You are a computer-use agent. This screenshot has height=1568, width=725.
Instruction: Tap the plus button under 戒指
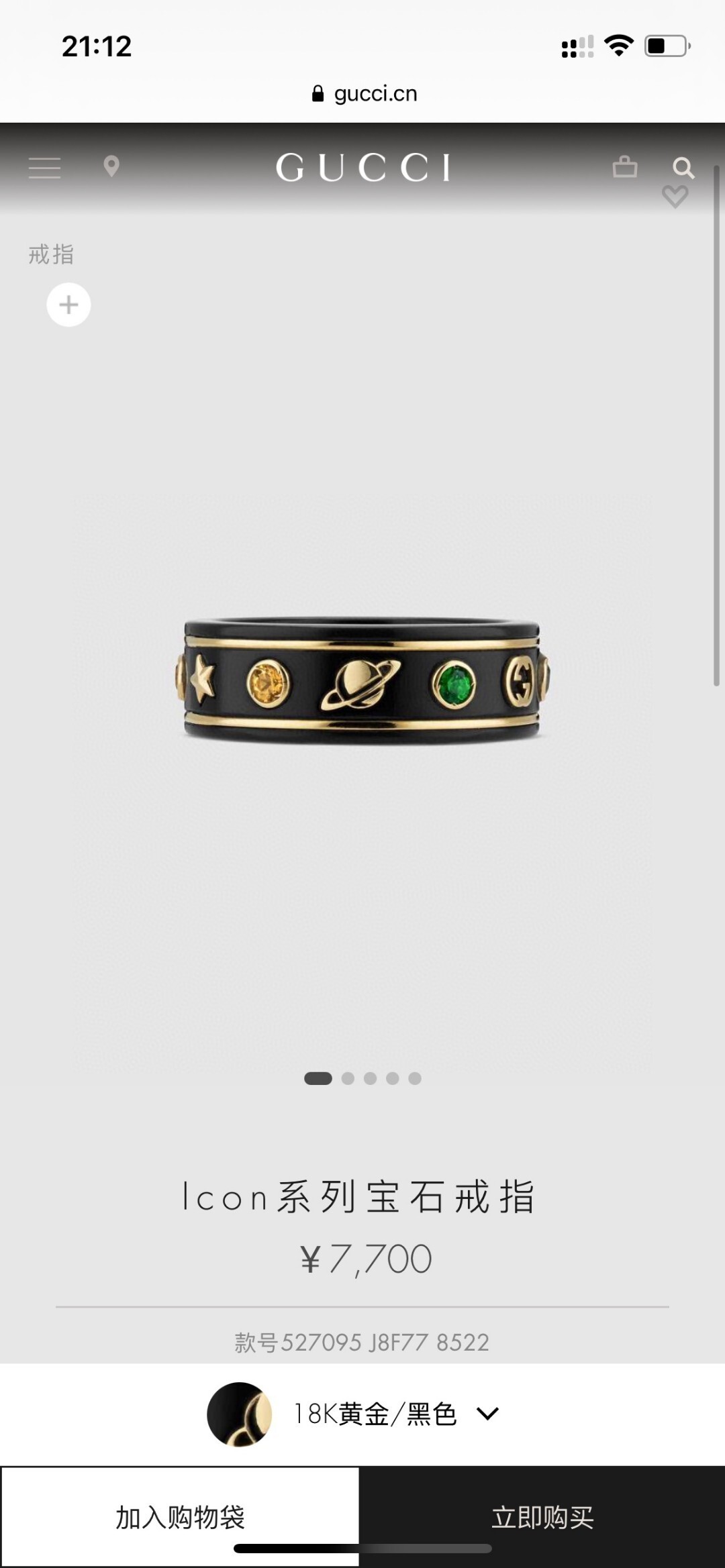click(68, 305)
